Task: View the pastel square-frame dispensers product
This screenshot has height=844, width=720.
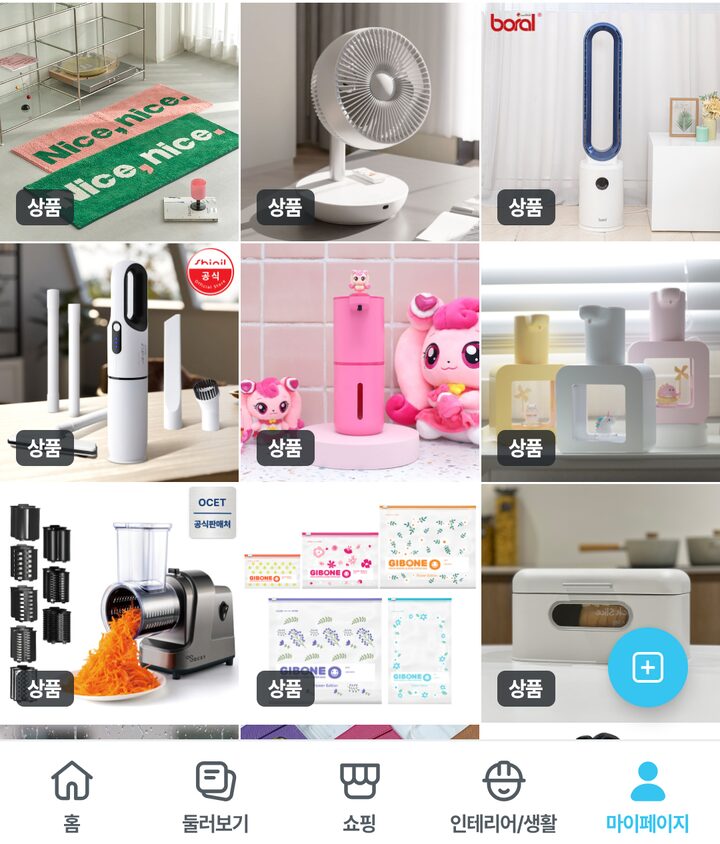Action: click(600, 362)
